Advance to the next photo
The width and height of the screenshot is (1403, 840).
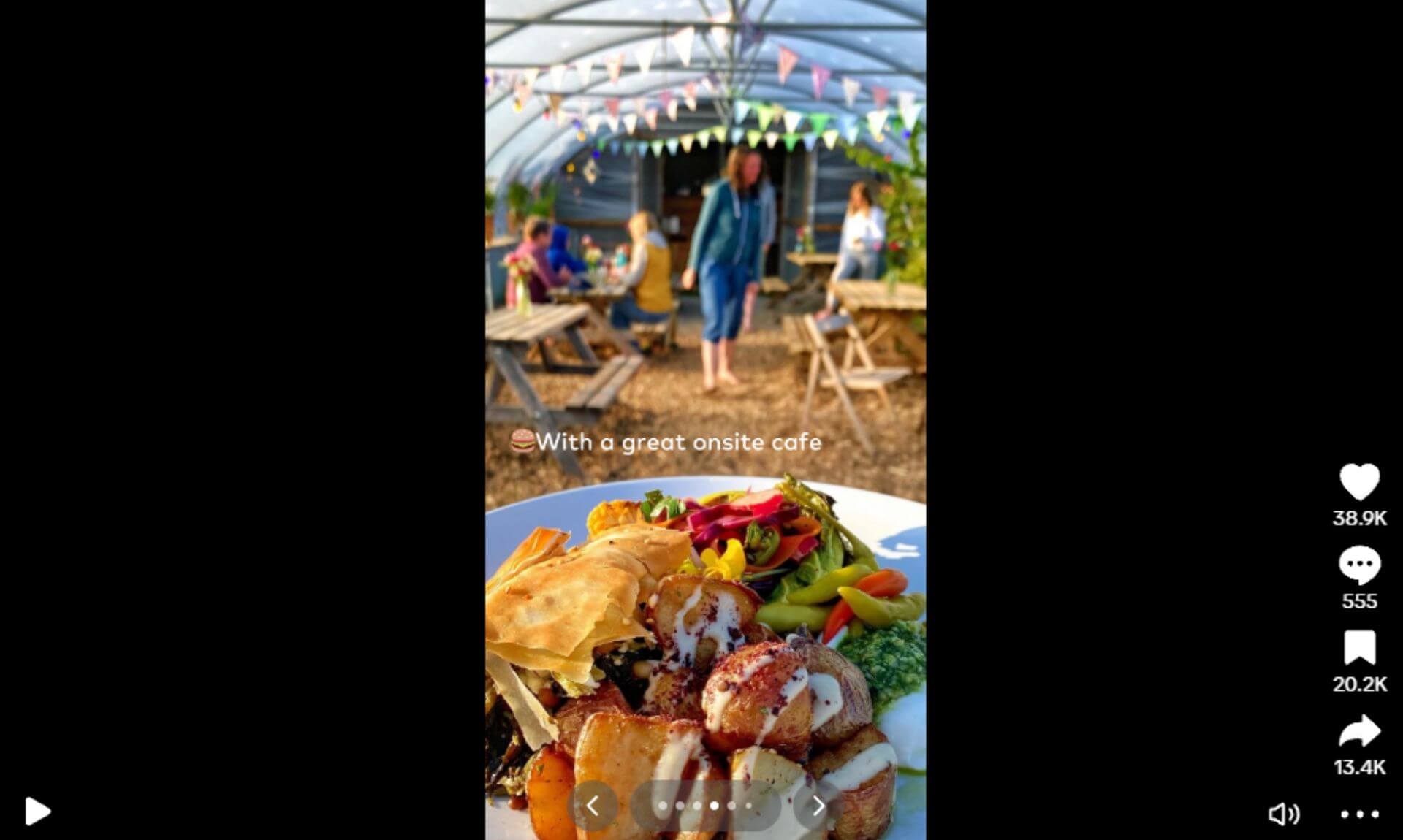[818, 806]
